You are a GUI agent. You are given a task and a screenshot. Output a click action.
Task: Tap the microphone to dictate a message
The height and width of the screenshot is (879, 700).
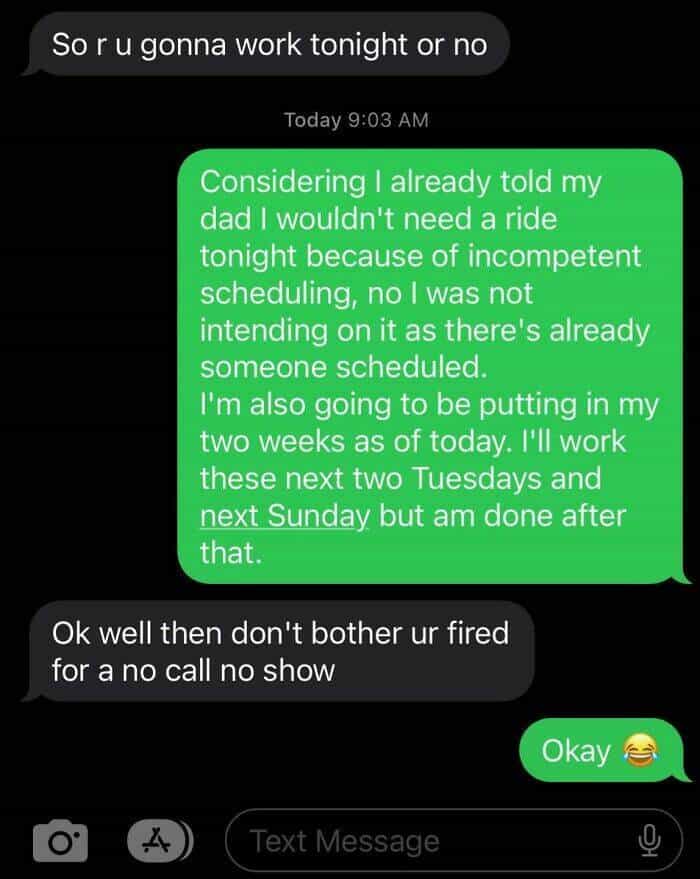click(650, 840)
